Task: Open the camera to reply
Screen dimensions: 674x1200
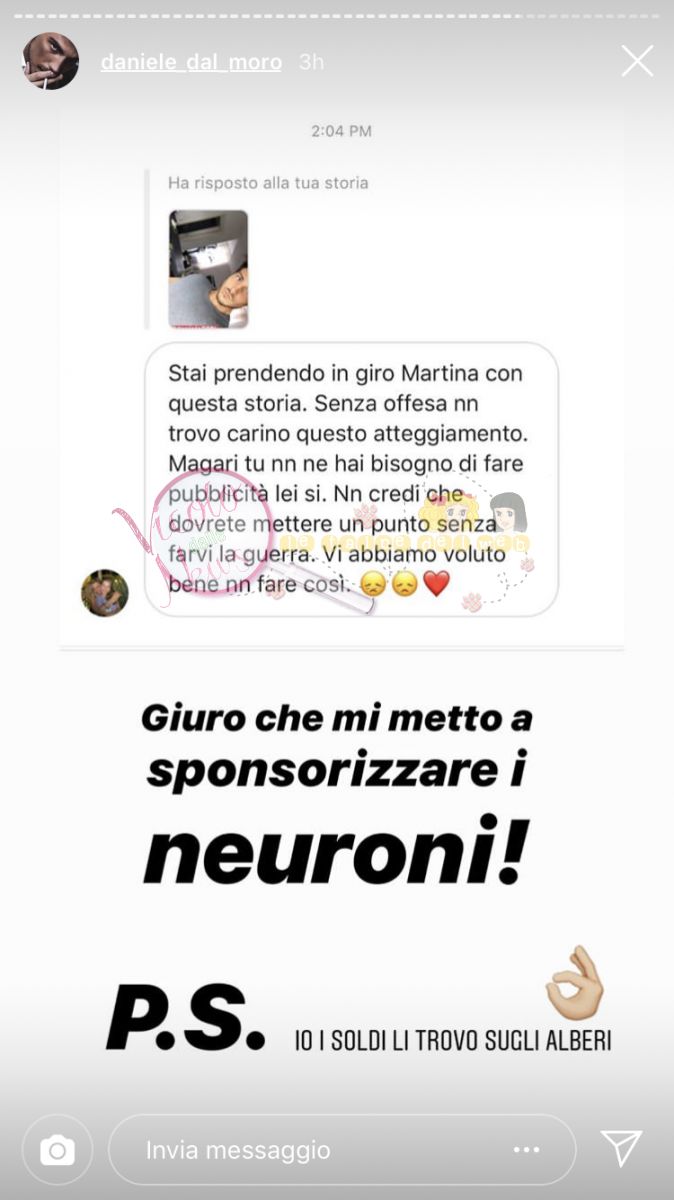Action: (x=57, y=1150)
